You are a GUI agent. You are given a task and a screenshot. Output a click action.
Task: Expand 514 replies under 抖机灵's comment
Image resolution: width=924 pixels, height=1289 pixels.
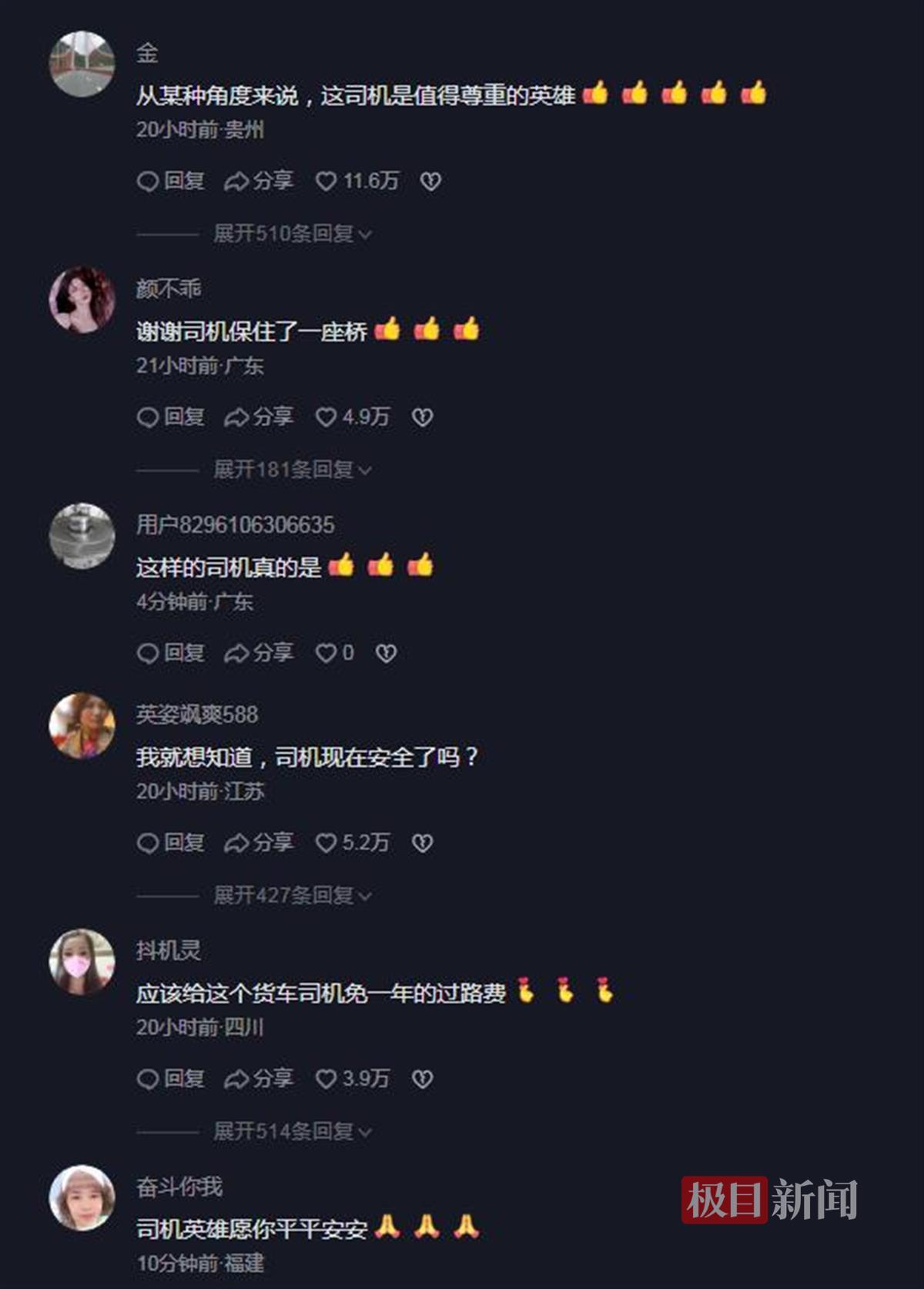click(x=291, y=1131)
